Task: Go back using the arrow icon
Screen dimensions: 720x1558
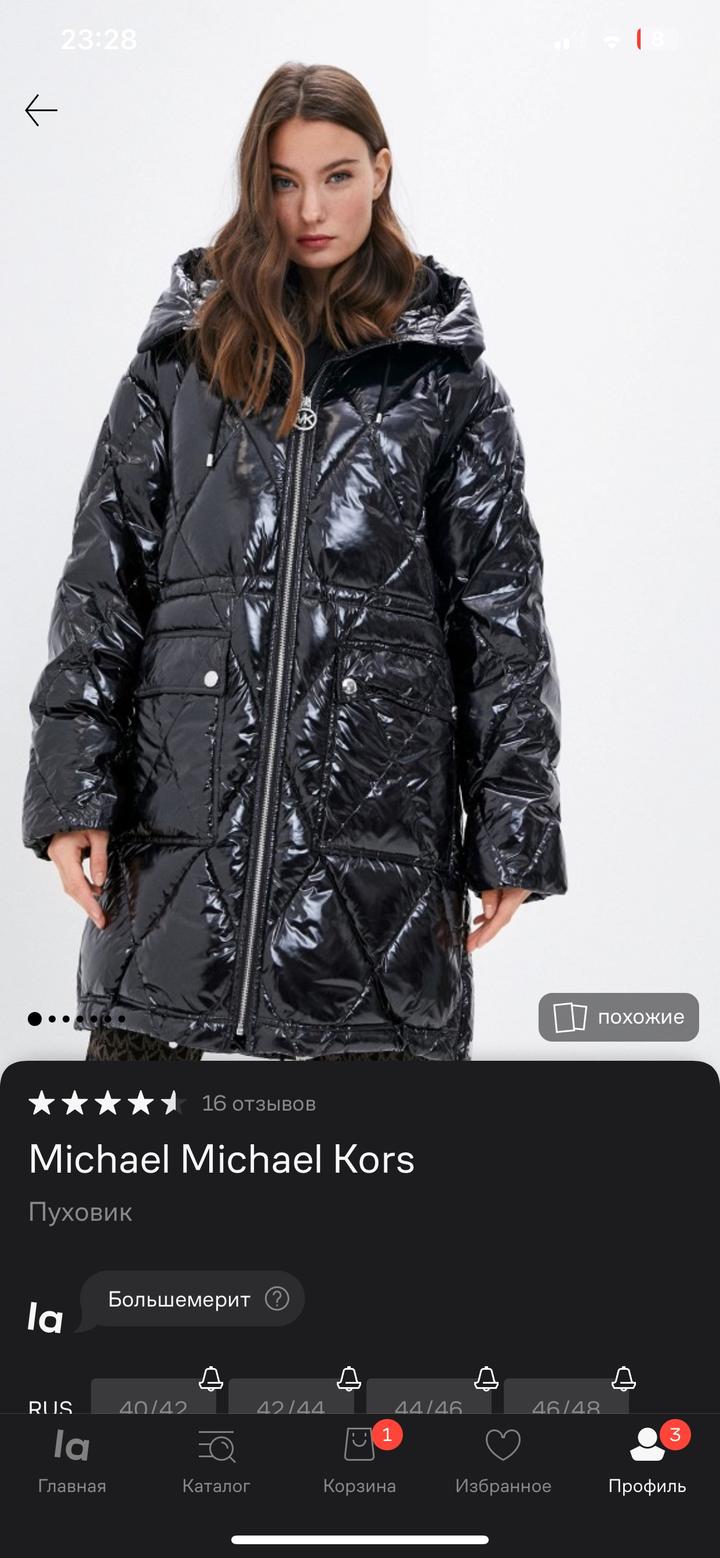Action: coord(41,110)
